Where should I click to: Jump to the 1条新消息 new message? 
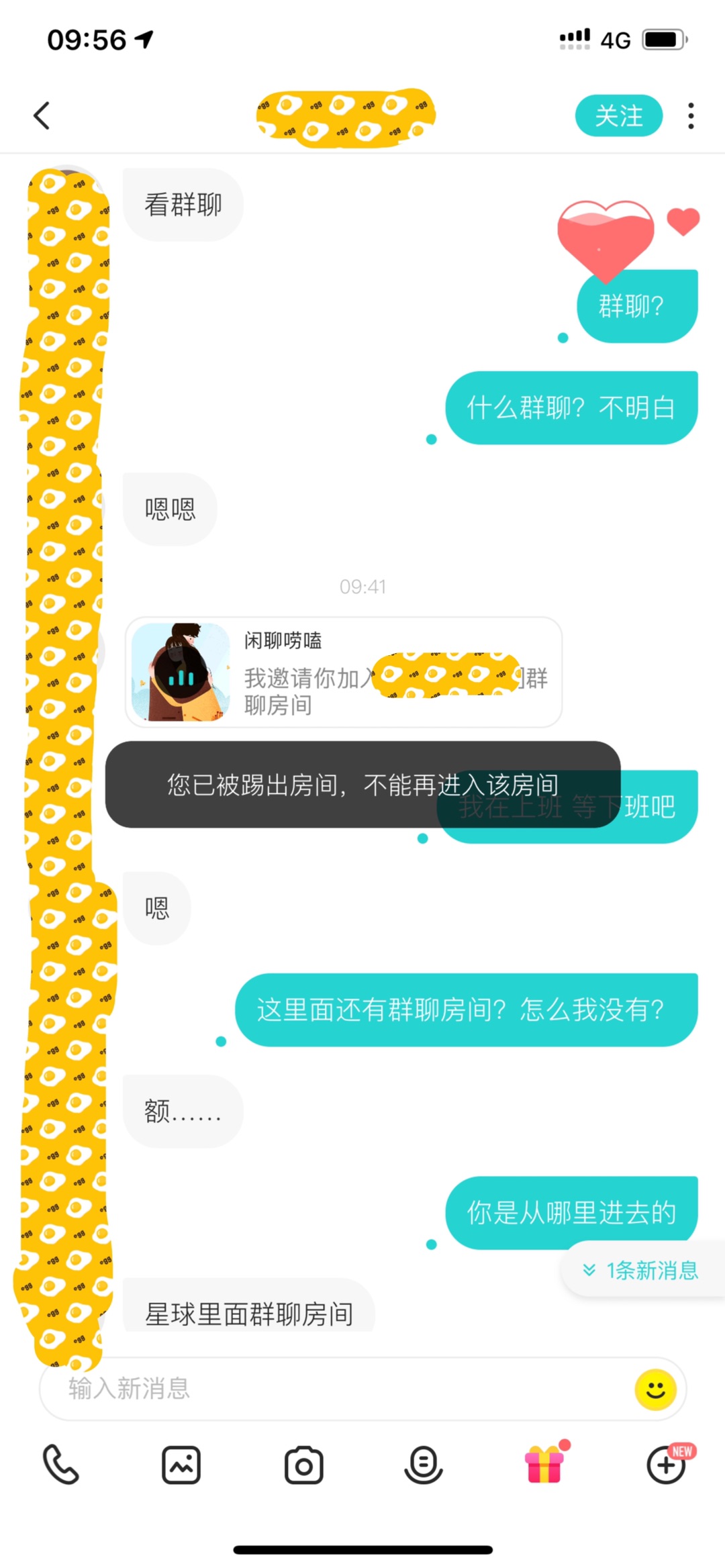click(x=642, y=1270)
